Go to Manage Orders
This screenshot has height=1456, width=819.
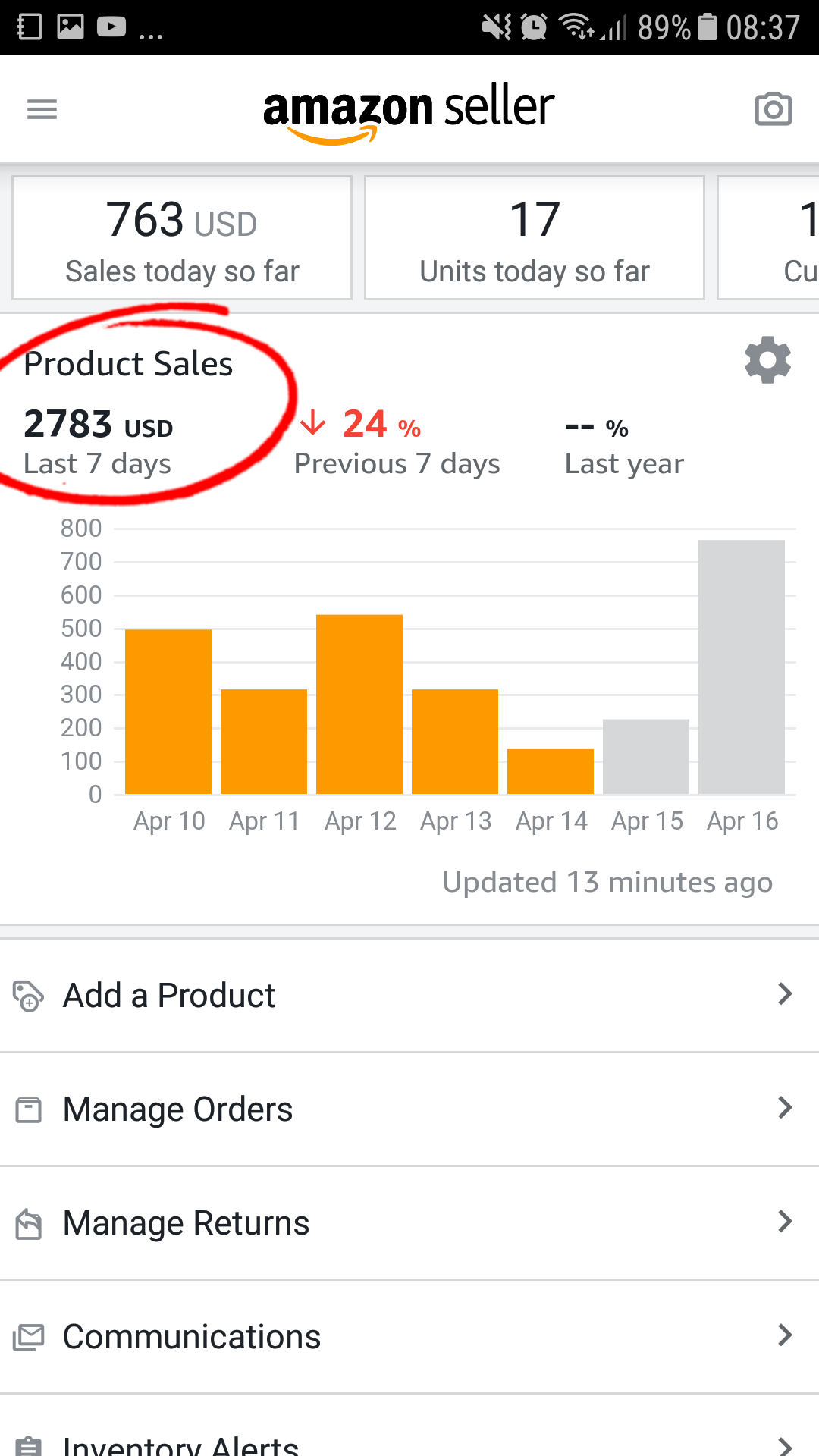(x=409, y=1109)
